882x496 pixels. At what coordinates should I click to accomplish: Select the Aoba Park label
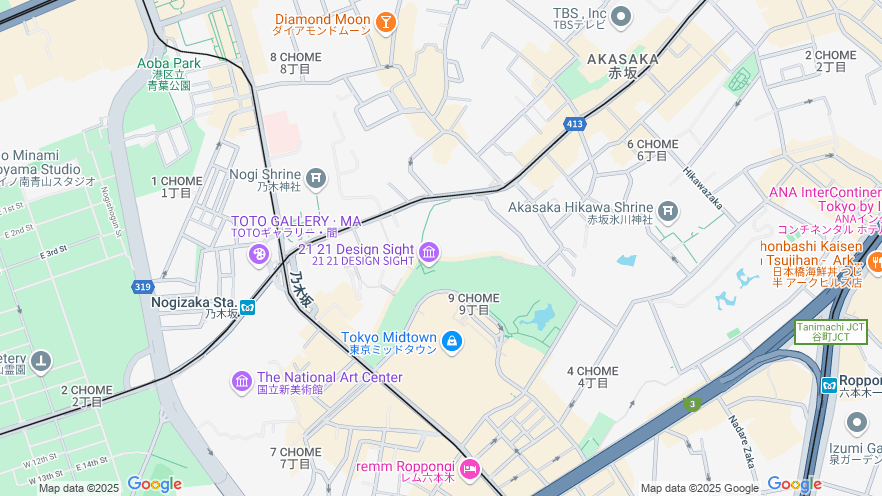[x=169, y=63]
